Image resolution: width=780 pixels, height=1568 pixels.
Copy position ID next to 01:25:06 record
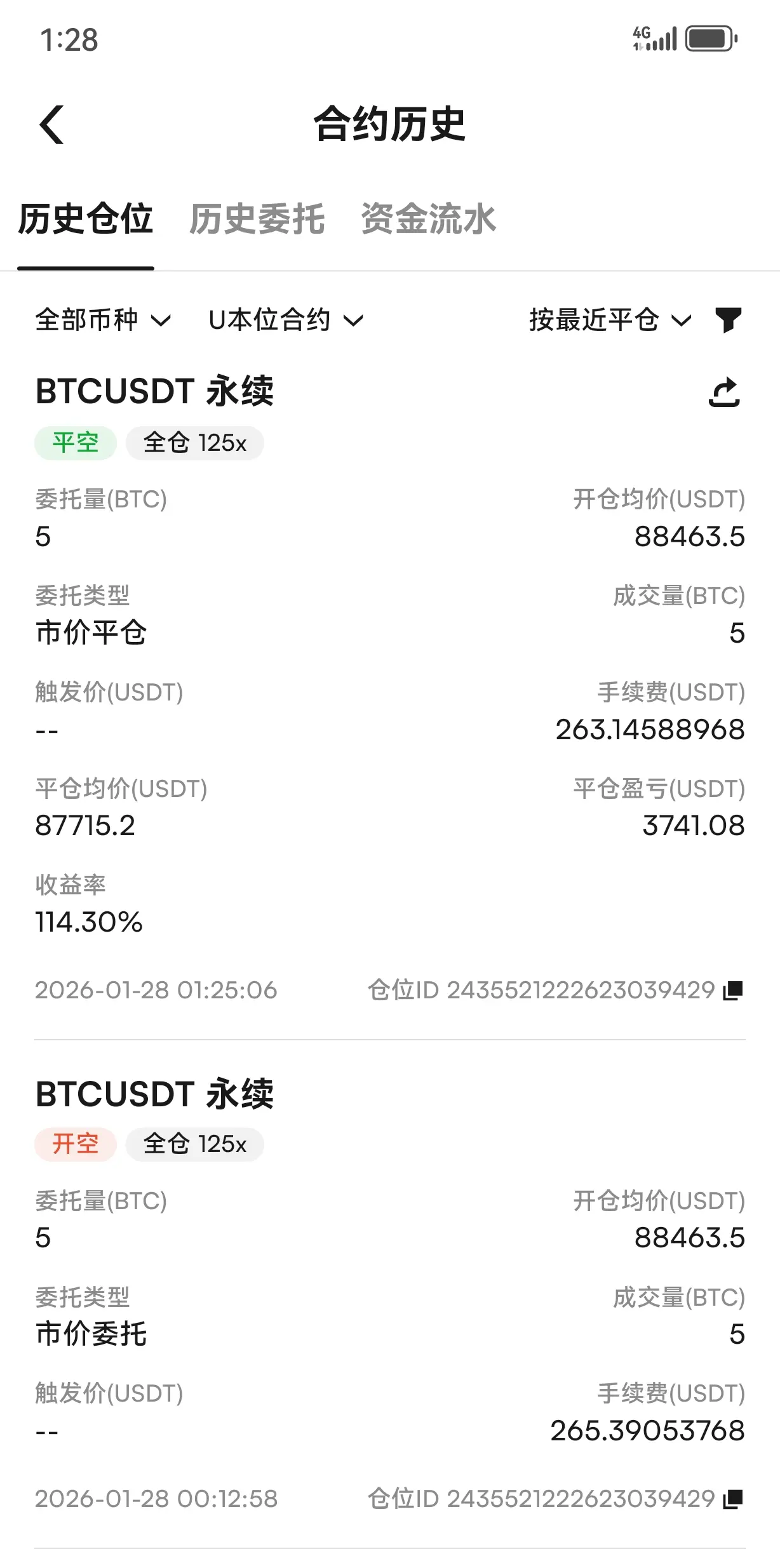click(733, 990)
